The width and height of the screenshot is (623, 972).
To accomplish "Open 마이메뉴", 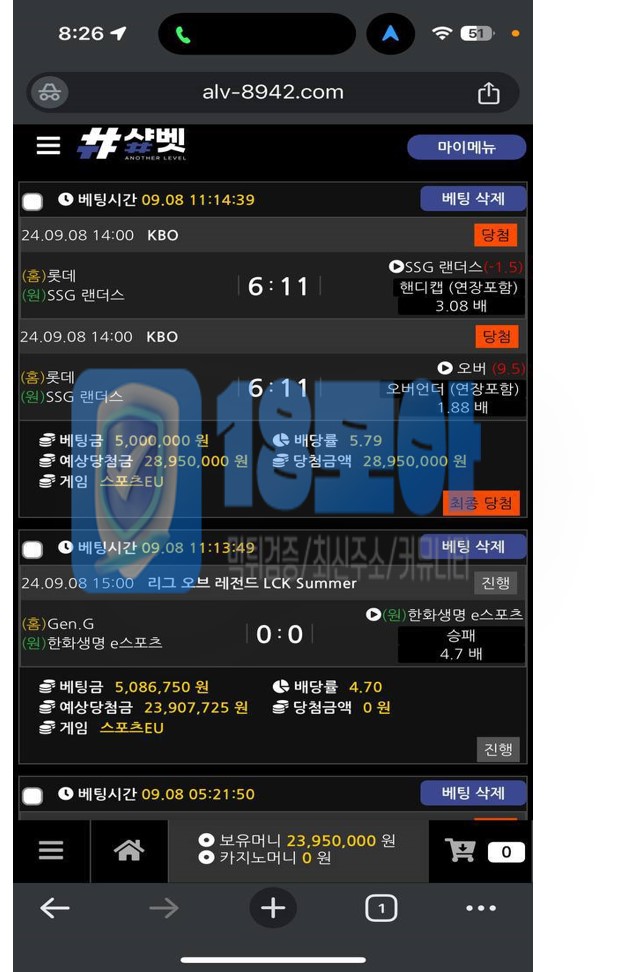I will (x=466, y=147).
